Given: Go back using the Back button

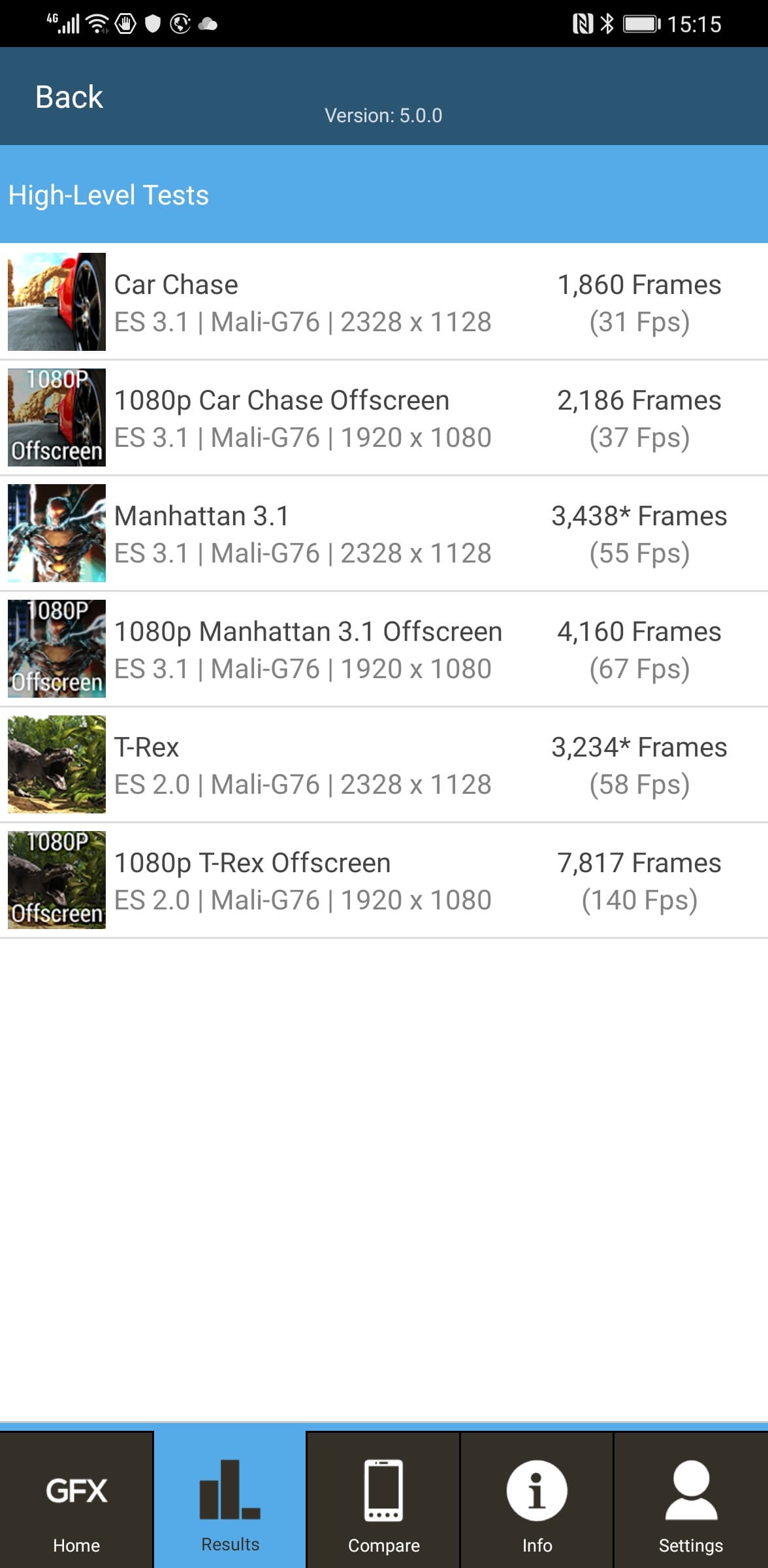Looking at the screenshot, I should (69, 97).
